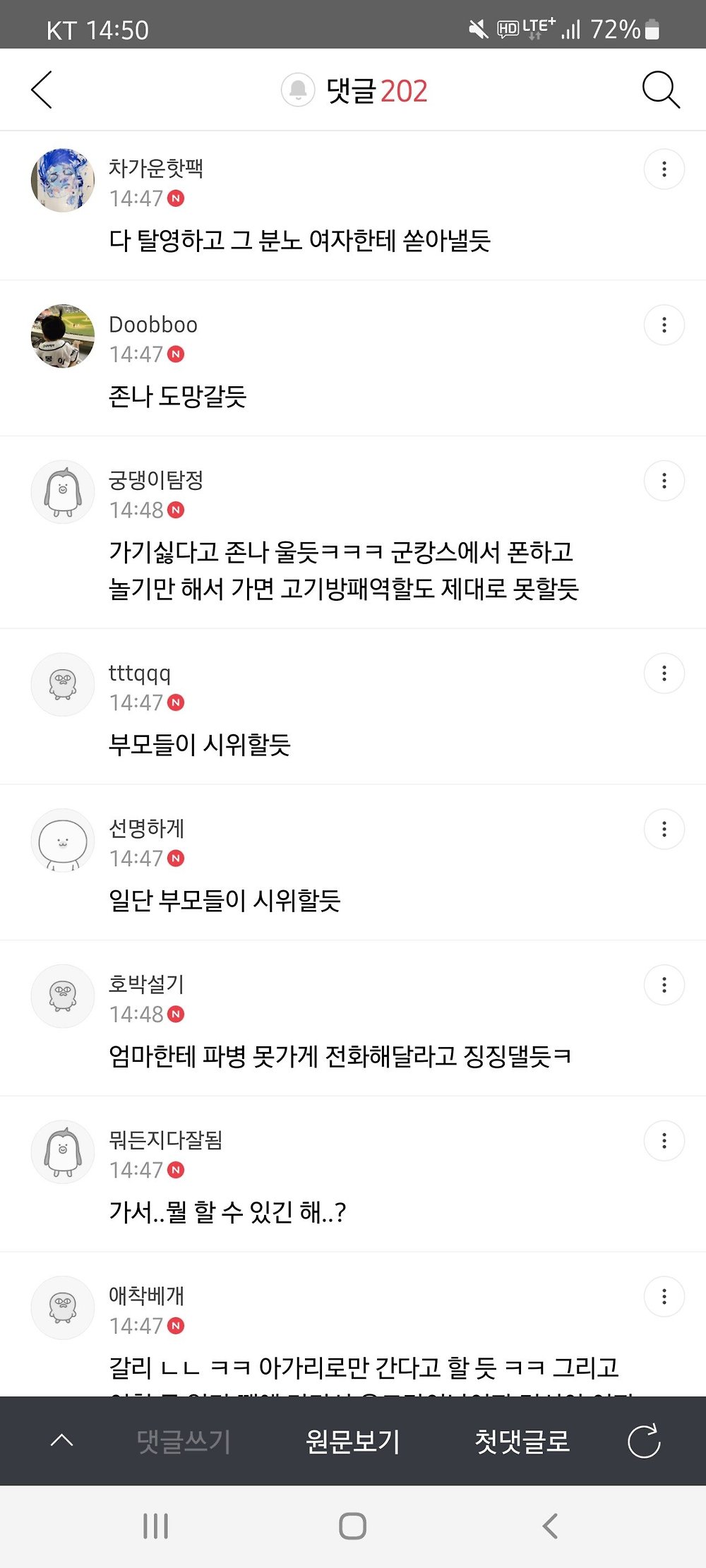
Task: View 차가운핫팩's profile picture
Action: pos(63,180)
